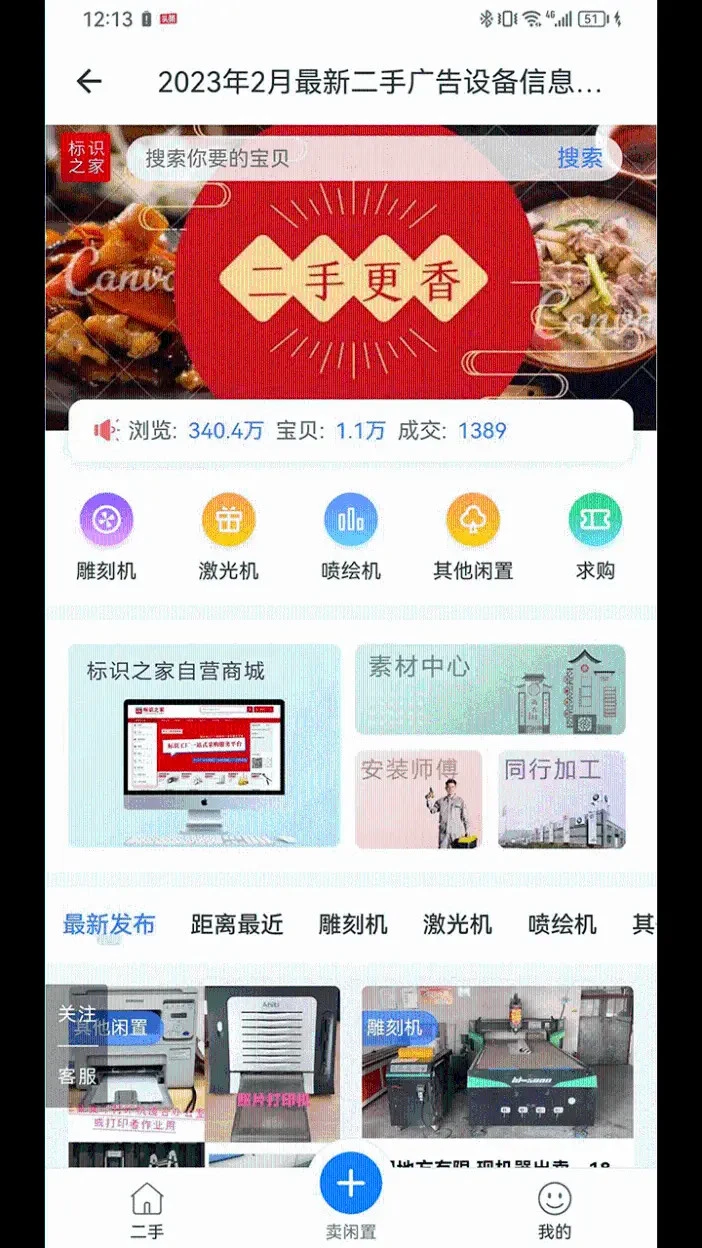The image size is (702, 1248).
Task: Open the 激光机 category icon
Action: click(x=228, y=520)
